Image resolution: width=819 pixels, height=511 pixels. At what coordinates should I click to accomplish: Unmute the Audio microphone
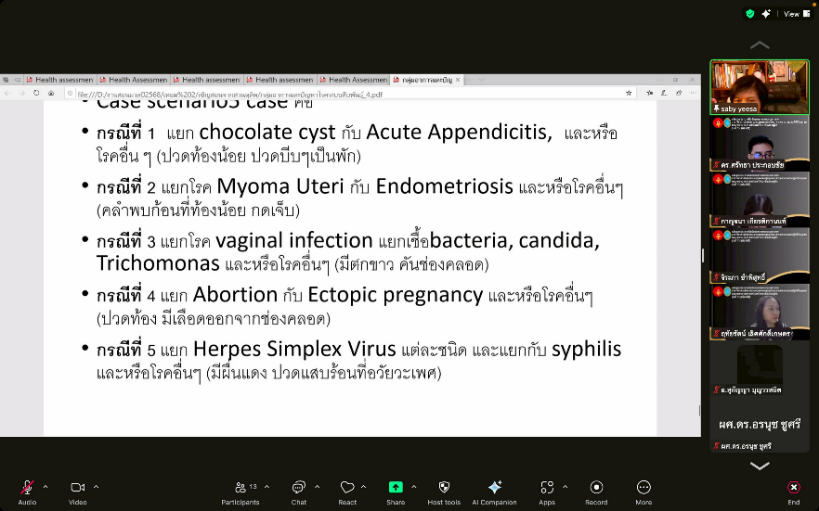tap(27, 488)
